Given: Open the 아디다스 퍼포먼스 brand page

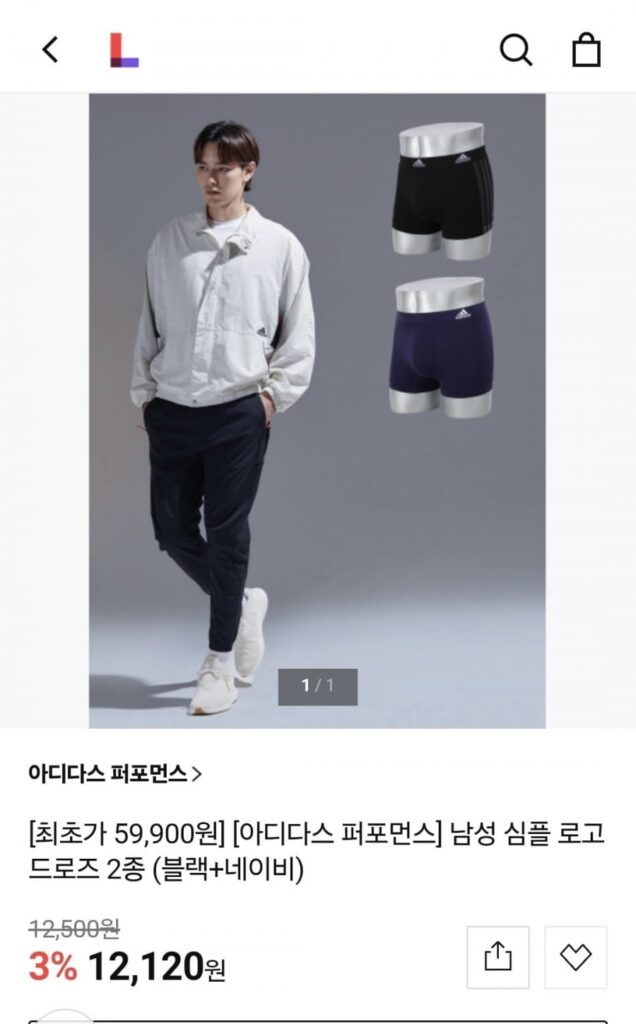Looking at the screenshot, I should point(115,773).
